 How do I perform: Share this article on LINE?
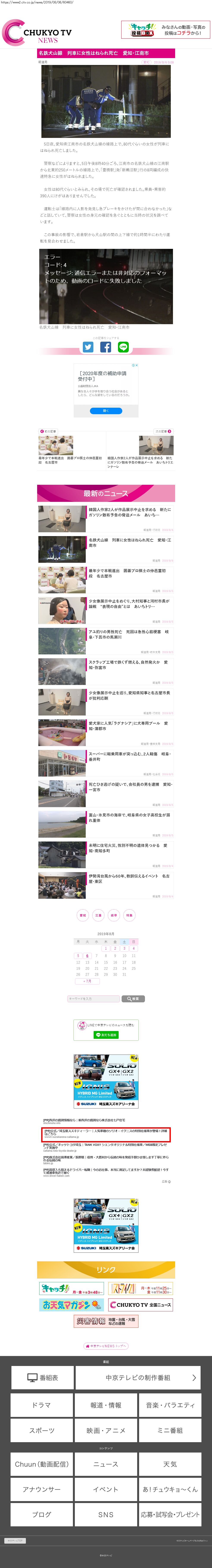click(123, 347)
